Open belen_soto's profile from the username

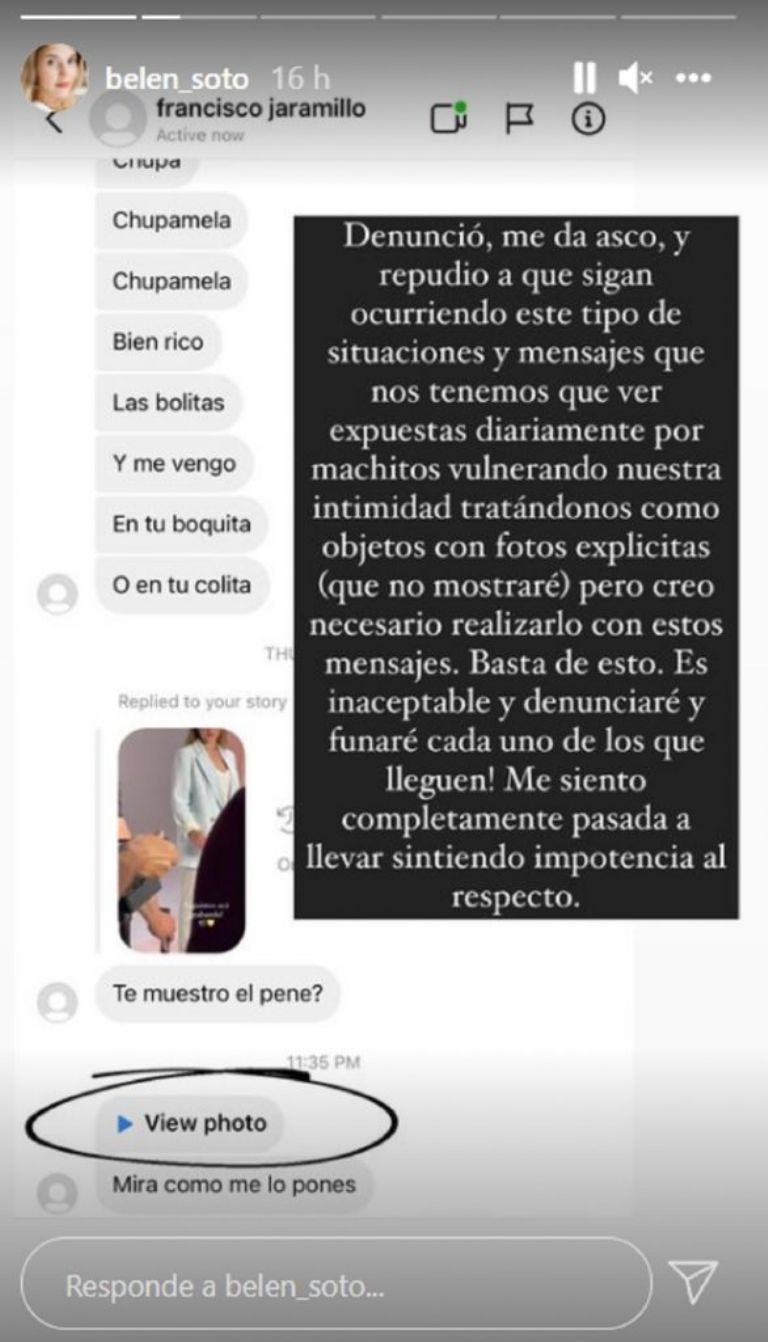point(177,78)
